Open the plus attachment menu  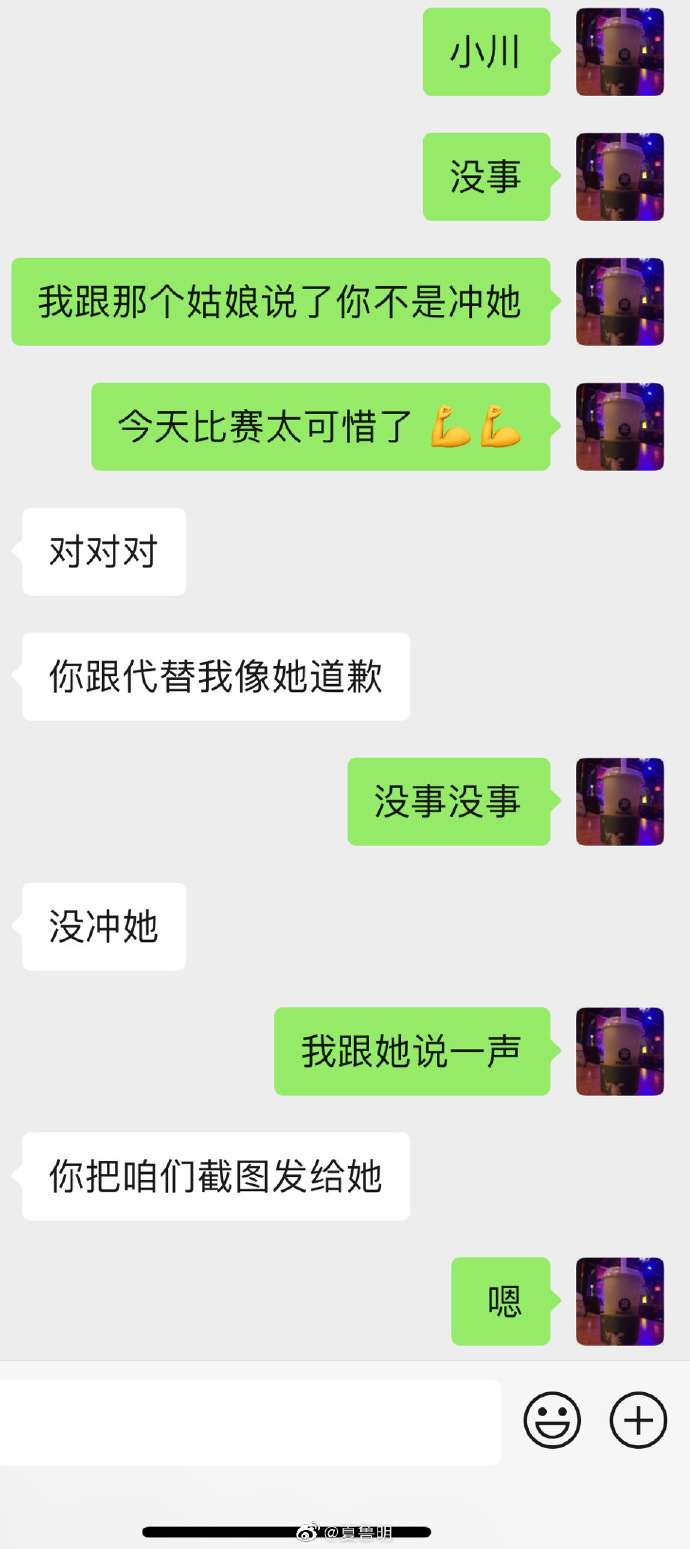click(x=638, y=1420)
